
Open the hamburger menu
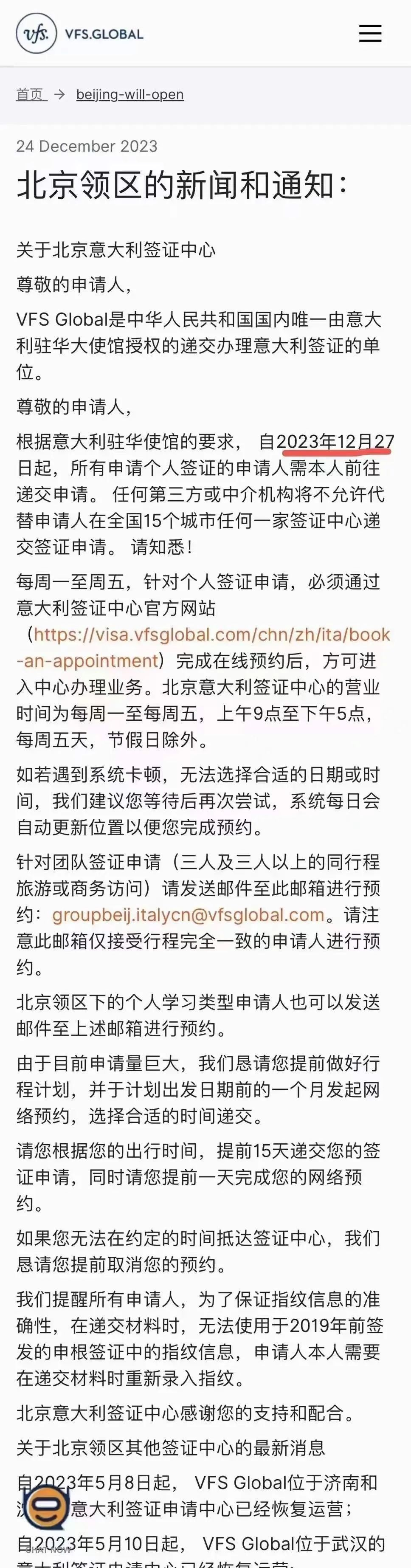click(369, 34)
